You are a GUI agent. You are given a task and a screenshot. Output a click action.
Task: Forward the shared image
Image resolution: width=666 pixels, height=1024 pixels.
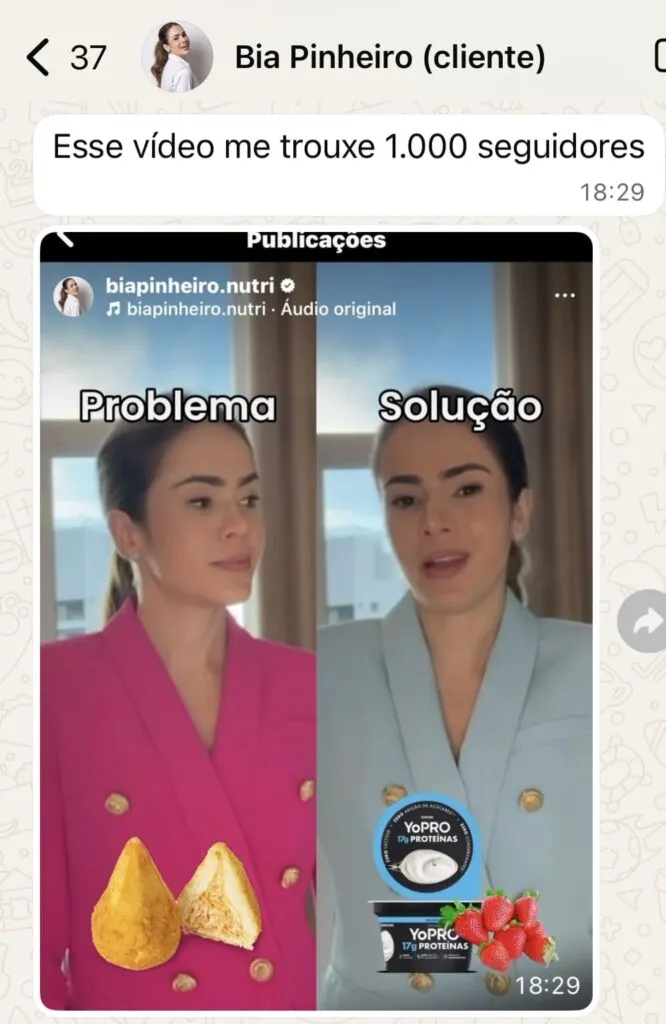[x=642, y=621]
